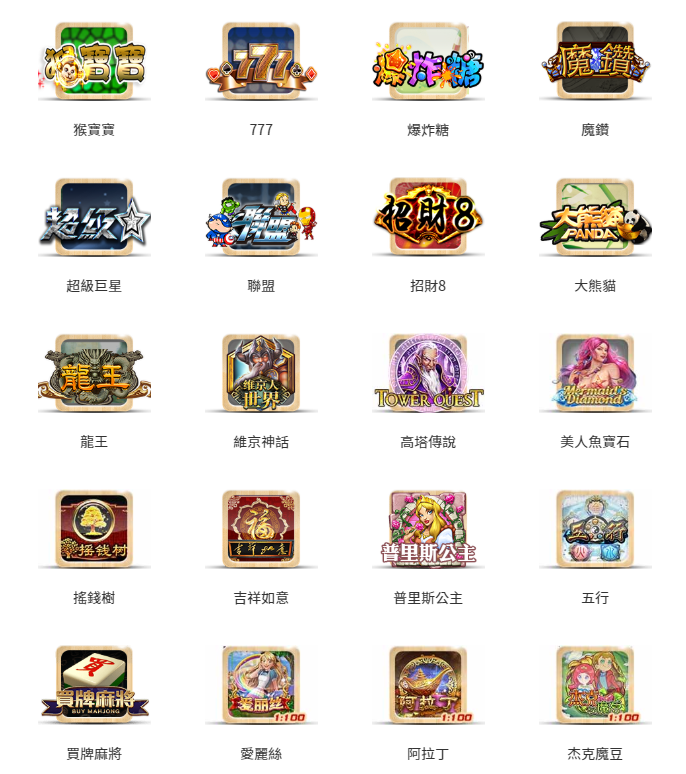Select the 愛麗絲 game tile
This screenshot has height=774, width=686.
[261, 684]
